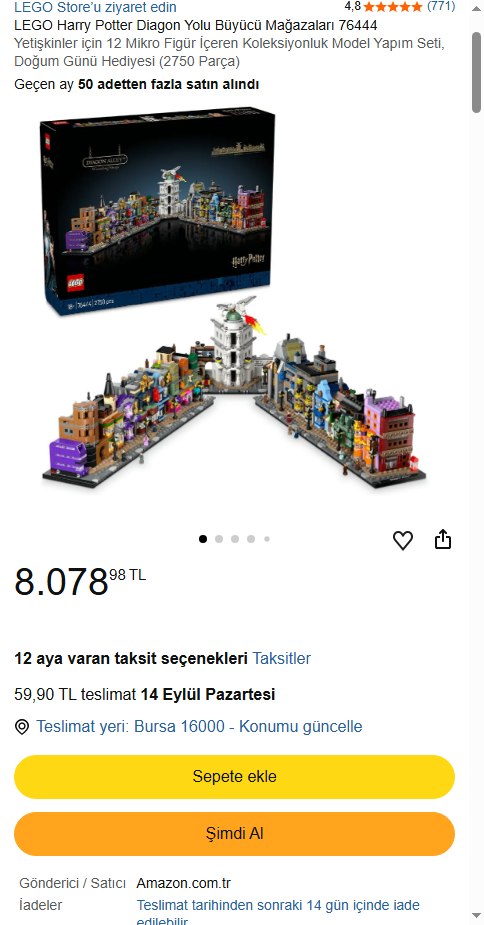Update the delivery location Bursa 16000

tap(199, 726)
